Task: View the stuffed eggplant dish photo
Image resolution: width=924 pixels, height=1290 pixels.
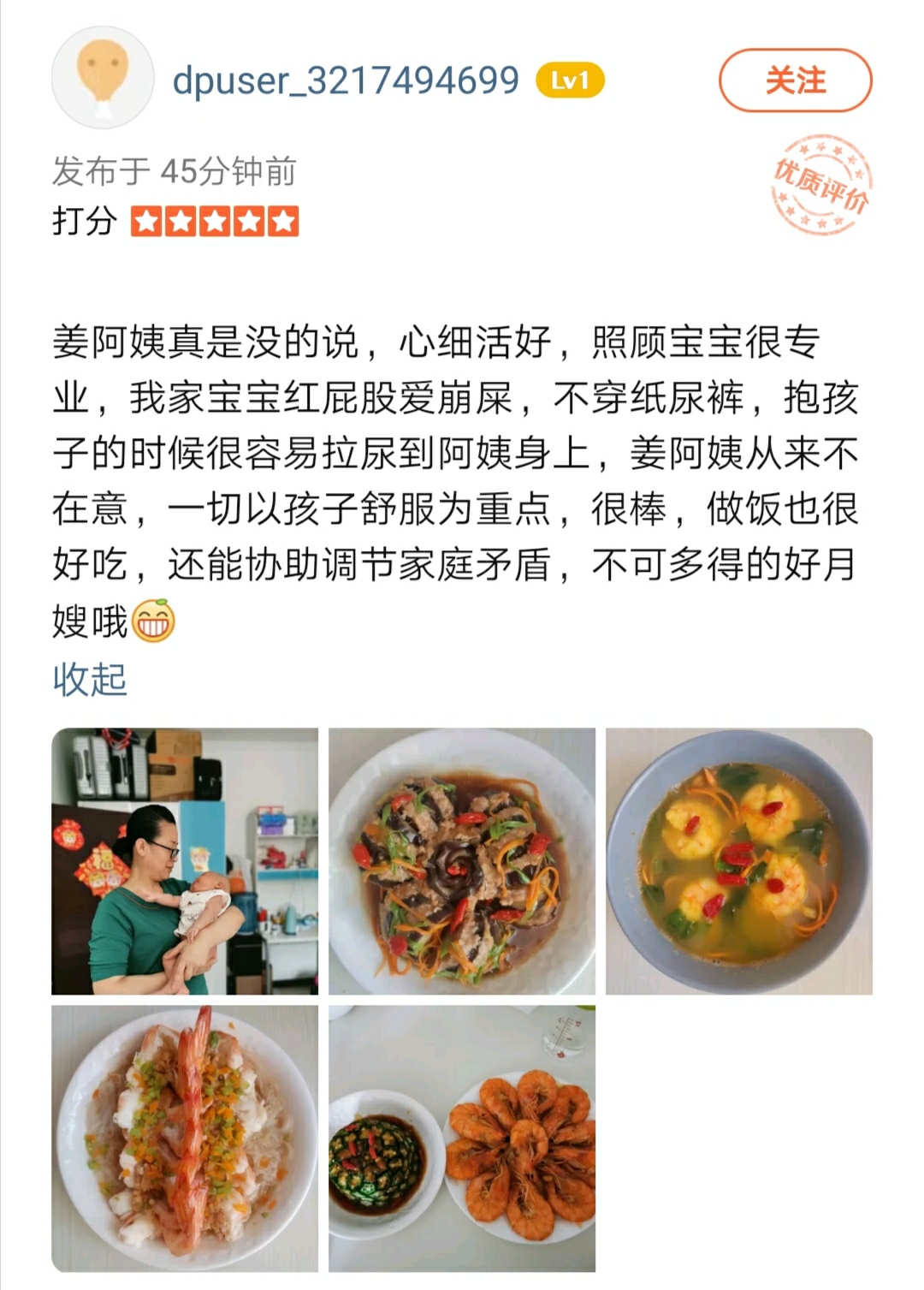Action: coord(462,861)
